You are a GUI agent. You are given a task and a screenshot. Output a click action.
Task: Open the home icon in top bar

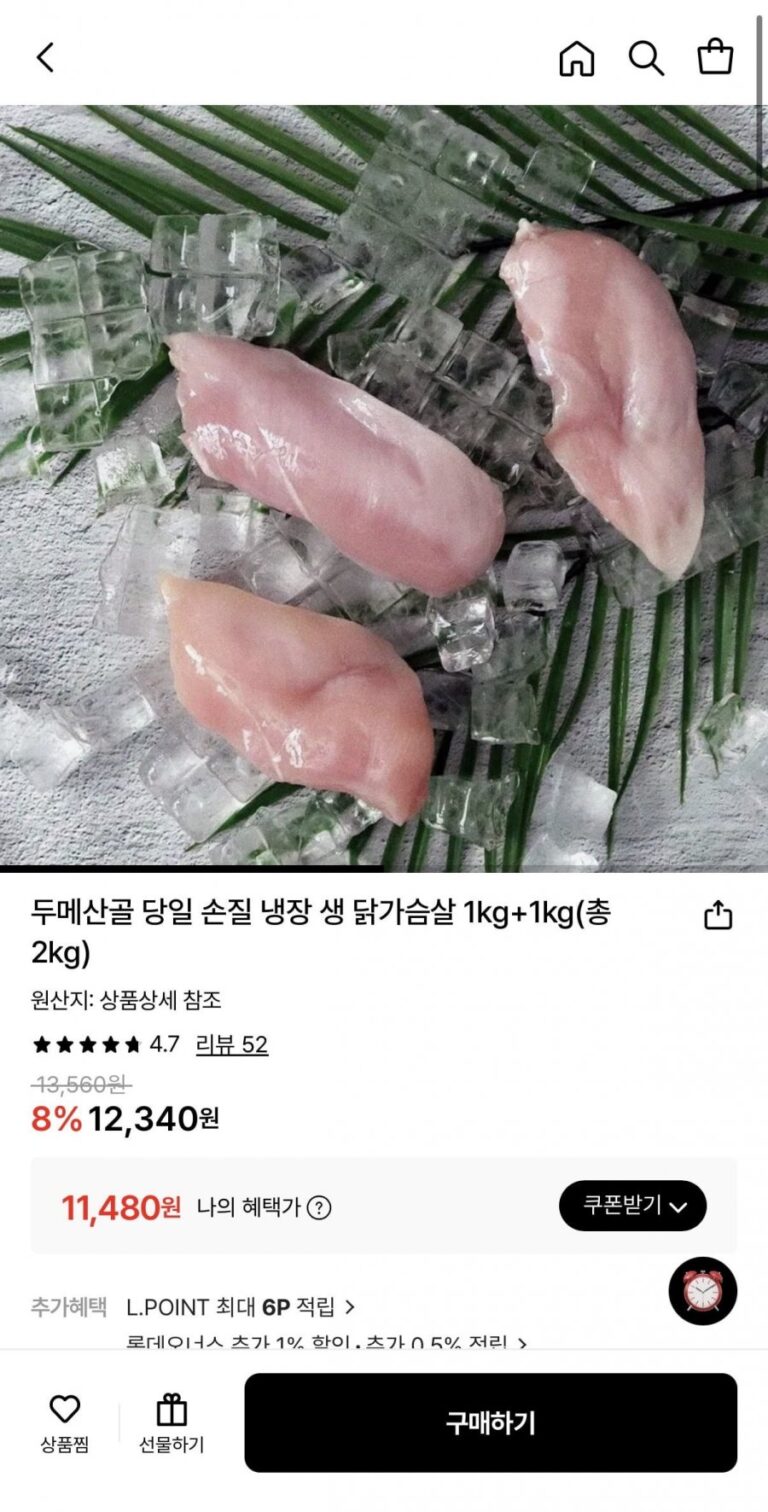pos(576,58)
